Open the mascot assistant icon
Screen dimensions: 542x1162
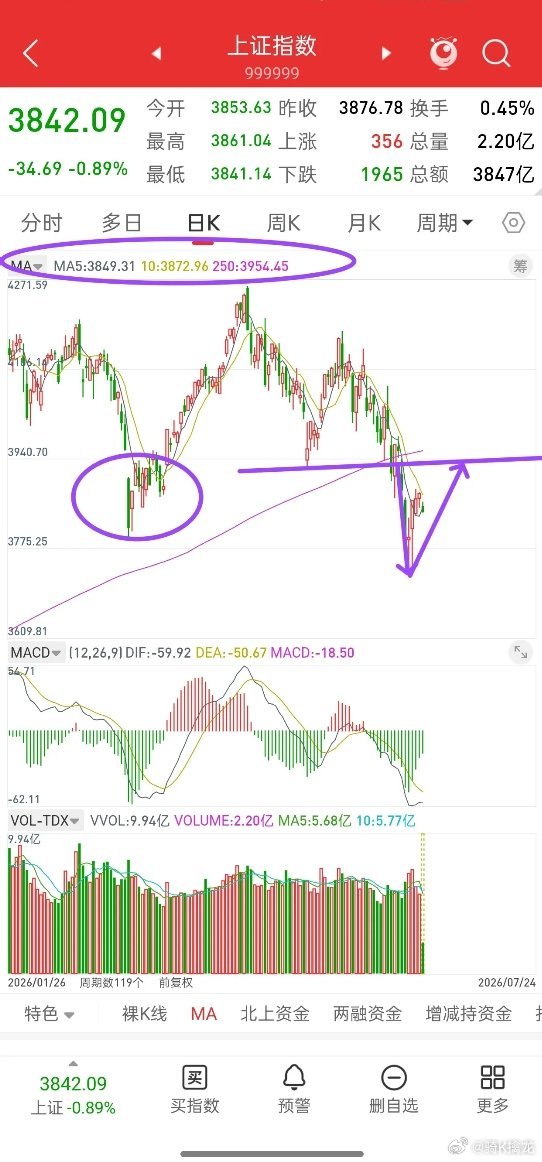point(443,53)
